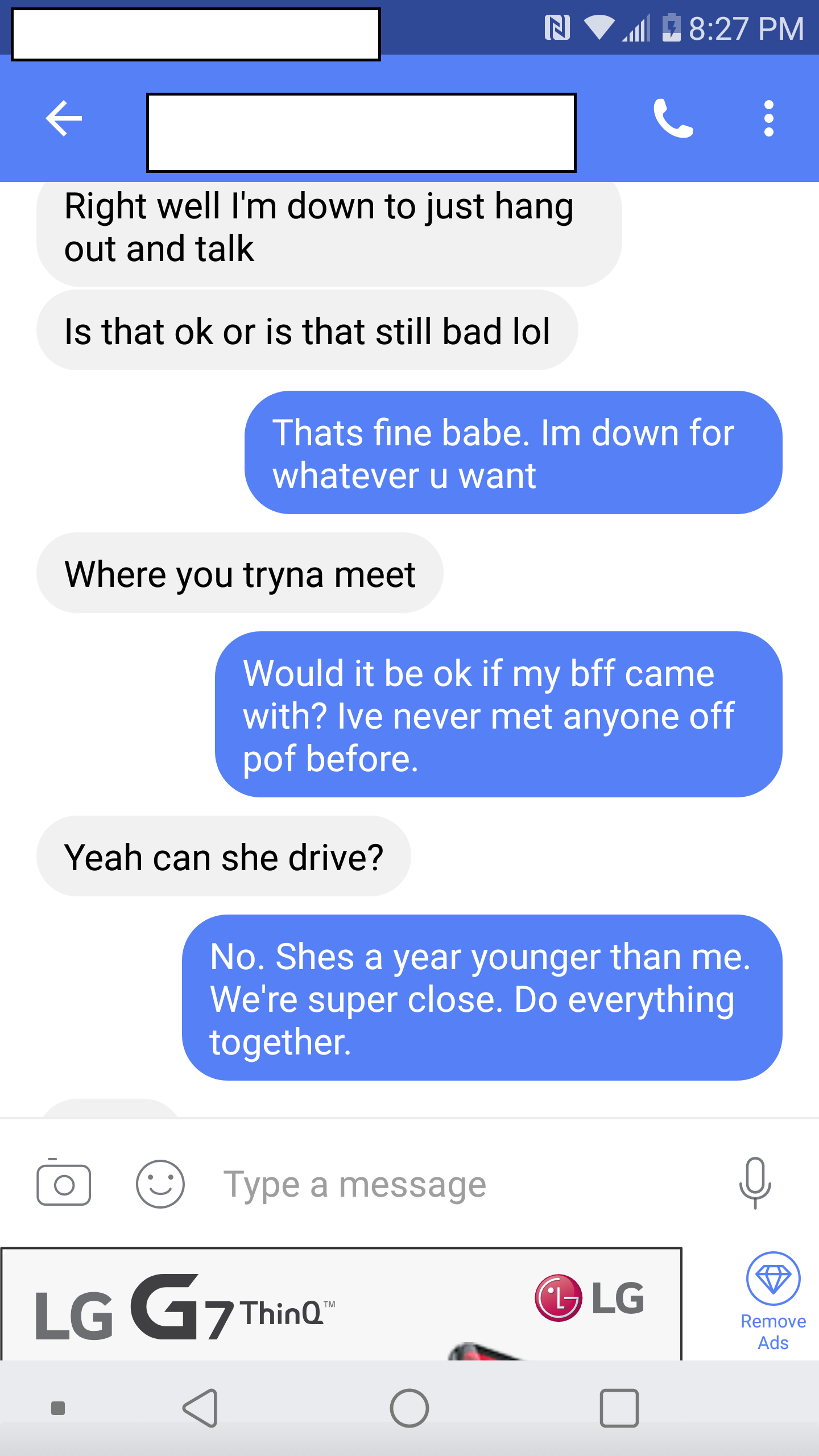Go back using the top arrow
The width and height of the screenshot is (819, 1456).
coord(64,118)
